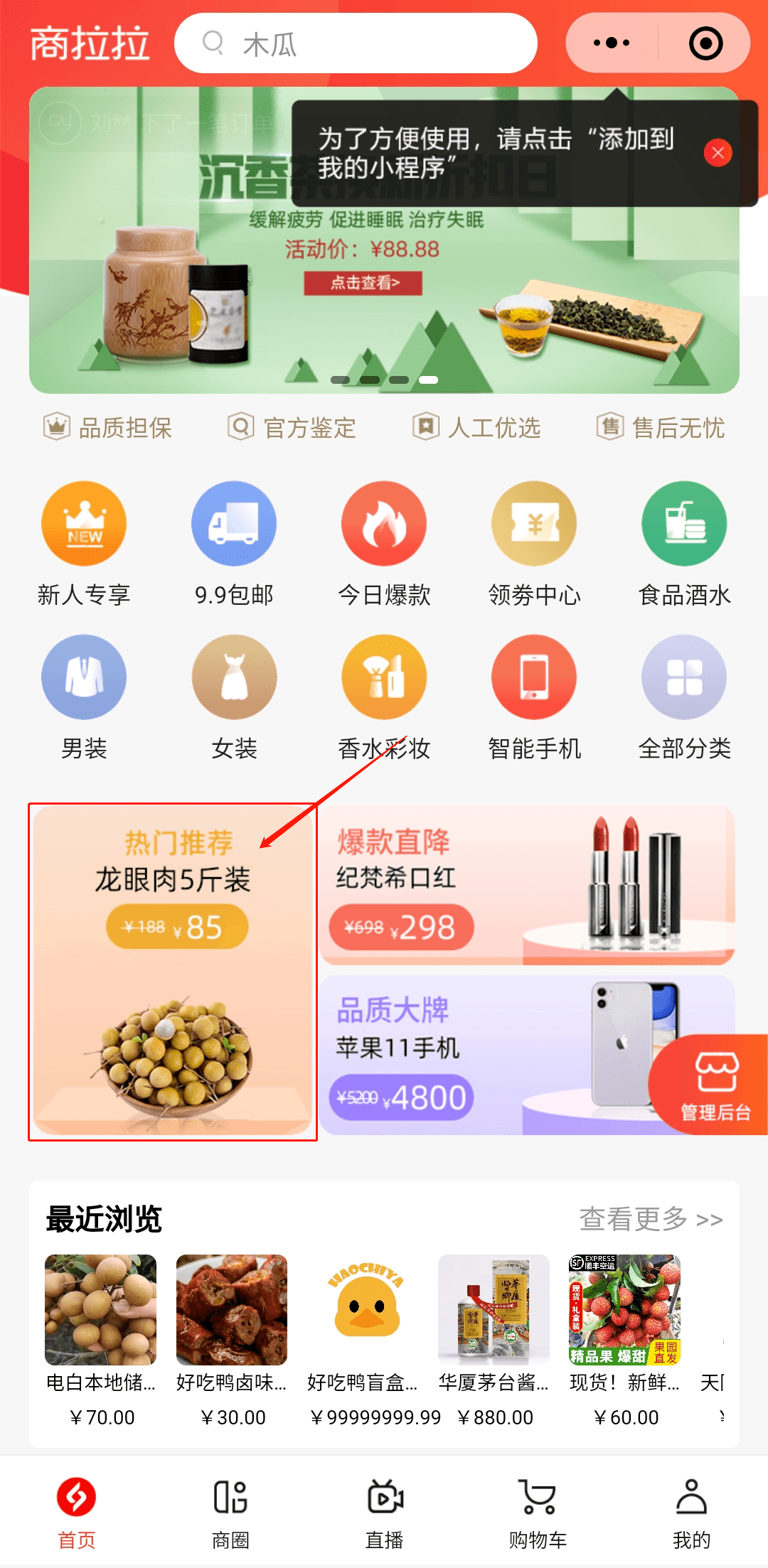Close the mini program with the circle icon
Viewport: 768px width, 1568px height.
705,43
